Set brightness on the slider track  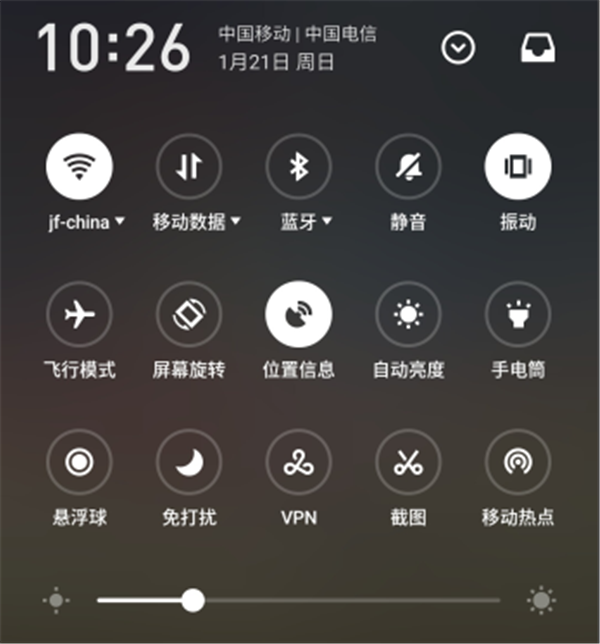(350, 600)
